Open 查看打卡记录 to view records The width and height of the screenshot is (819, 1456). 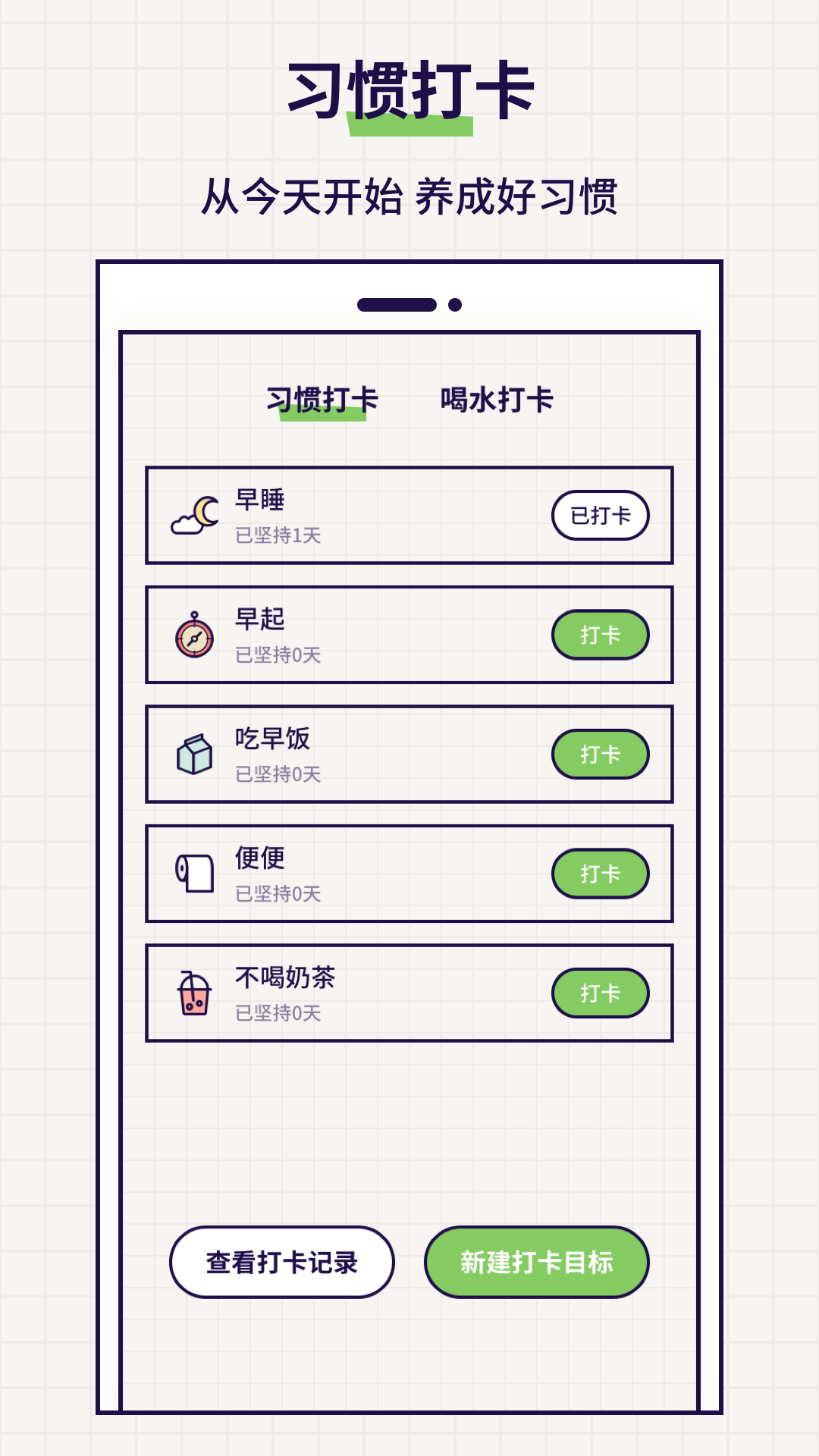click(282, 1262)
